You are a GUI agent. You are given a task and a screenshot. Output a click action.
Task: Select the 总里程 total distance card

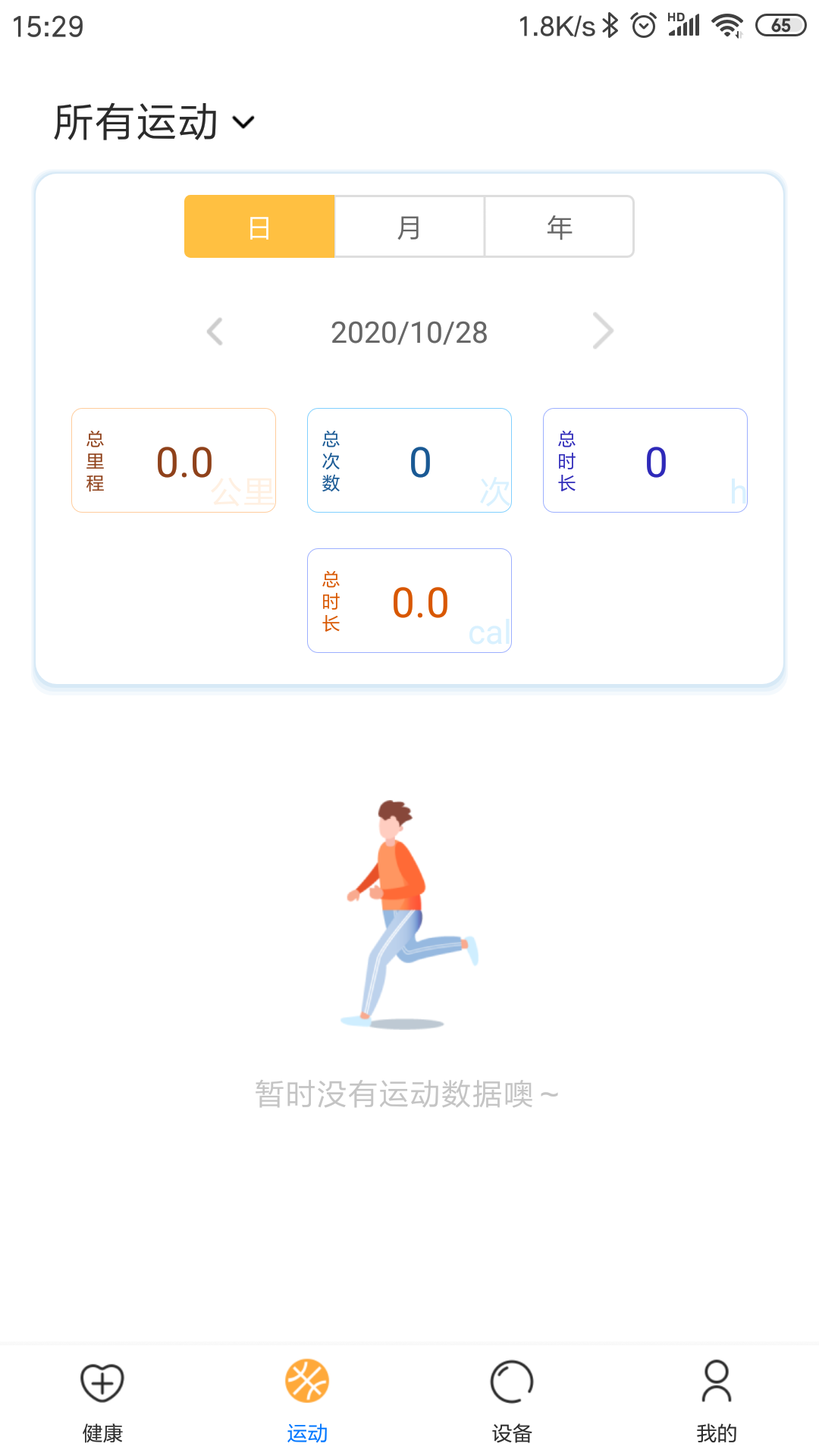pyautogui.click(x=173, y=460)
